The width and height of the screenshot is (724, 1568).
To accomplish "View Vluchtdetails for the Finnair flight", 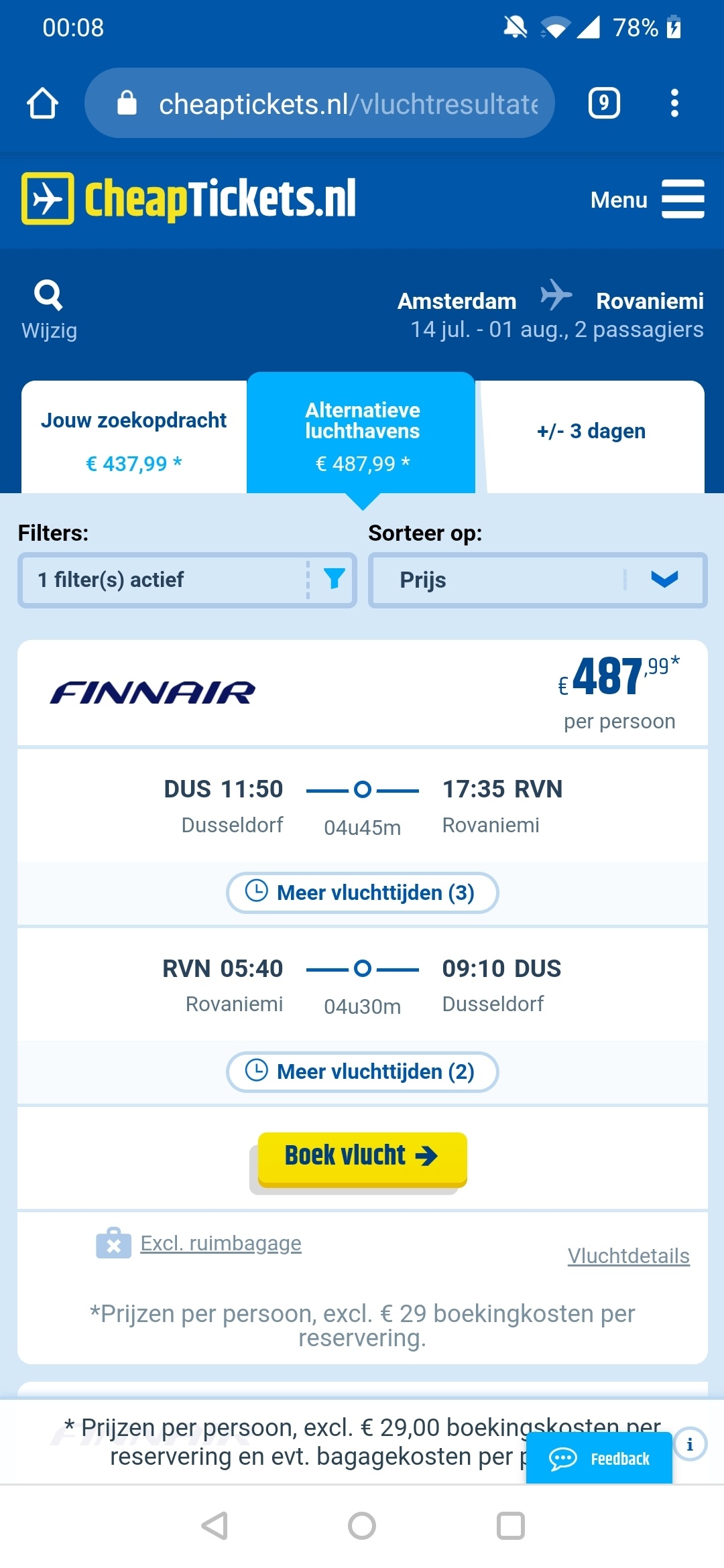I will point(628,1256).
